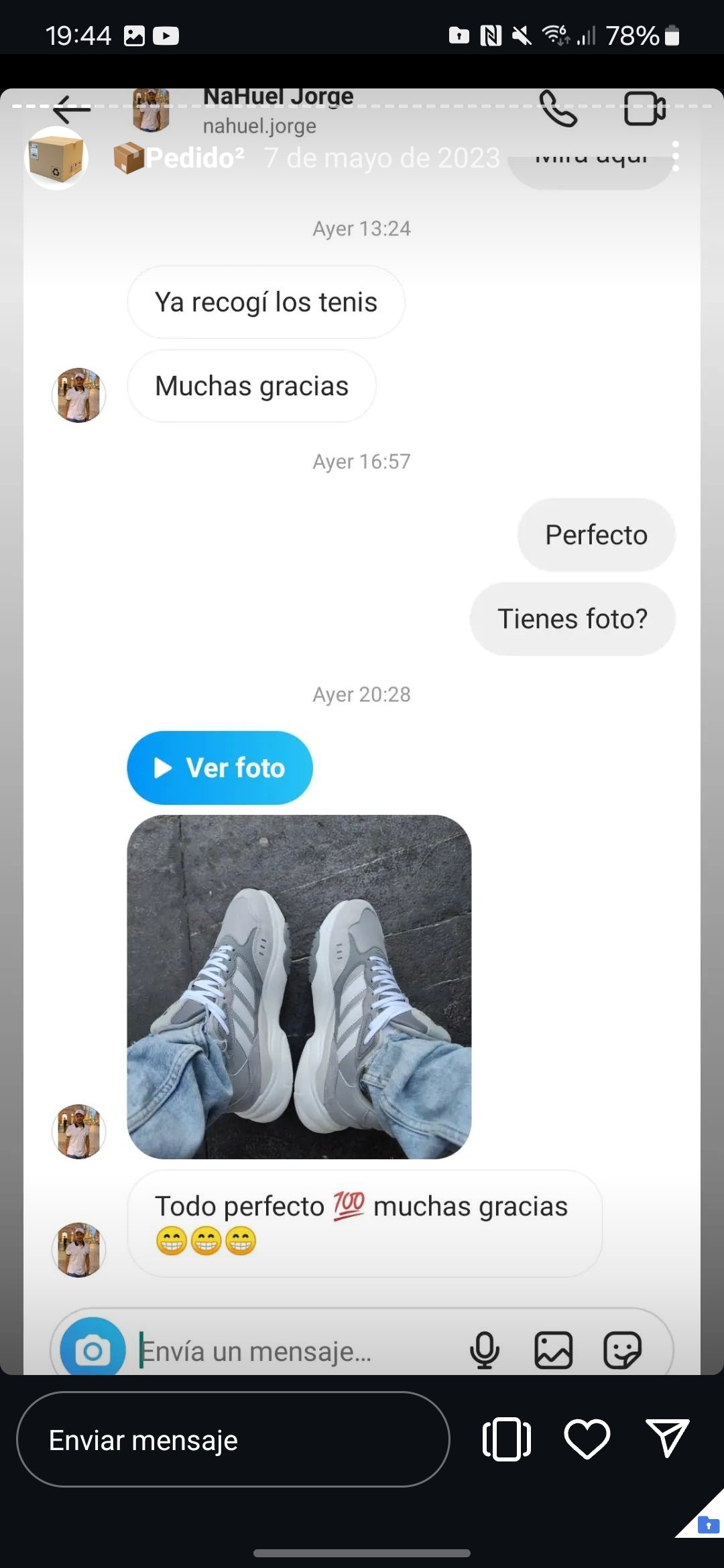Share the story via paper plane icon

tap(667, 1438)
